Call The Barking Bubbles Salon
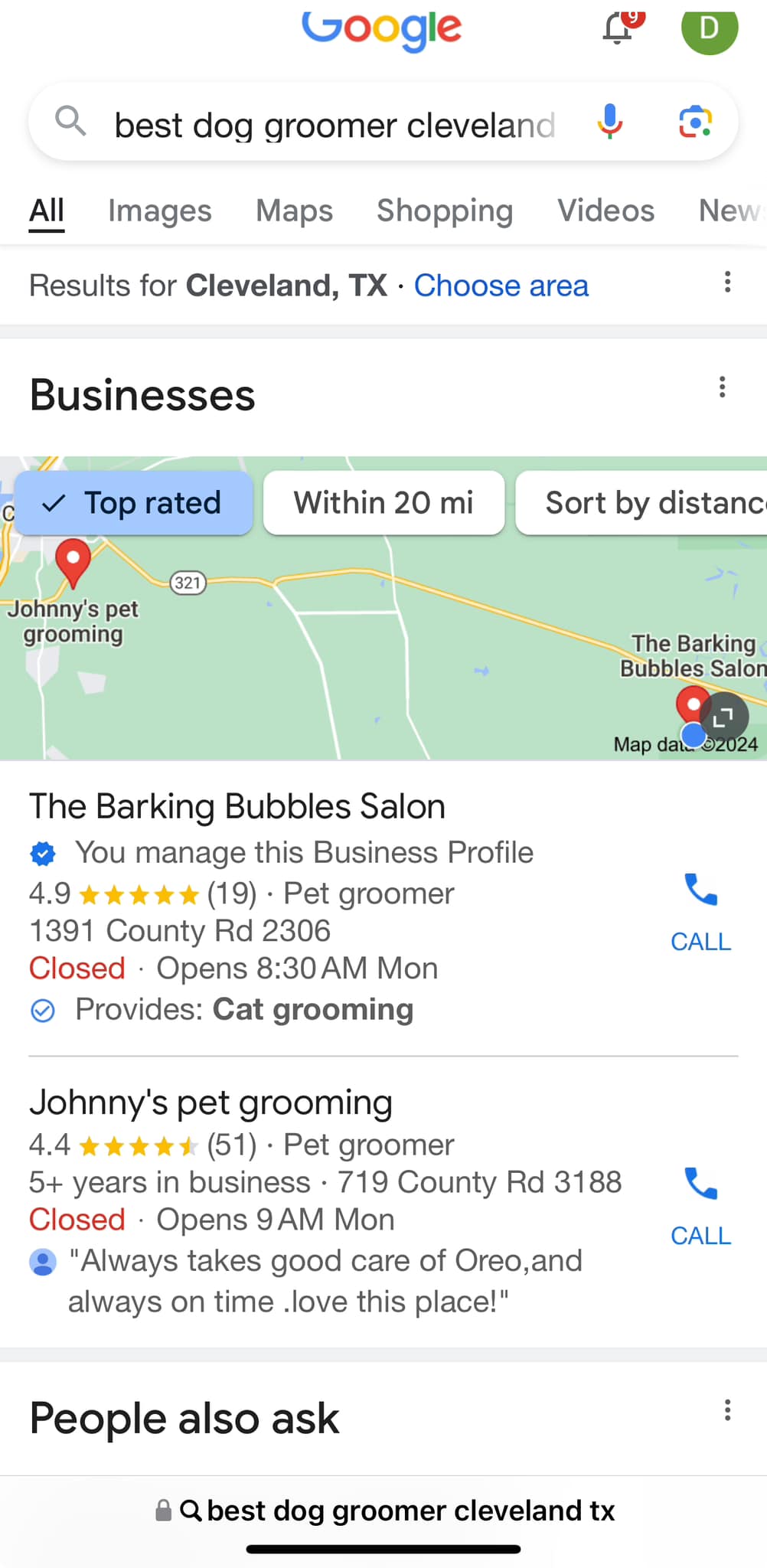The width and height of the screenshot is (767, 1568). 700,911
